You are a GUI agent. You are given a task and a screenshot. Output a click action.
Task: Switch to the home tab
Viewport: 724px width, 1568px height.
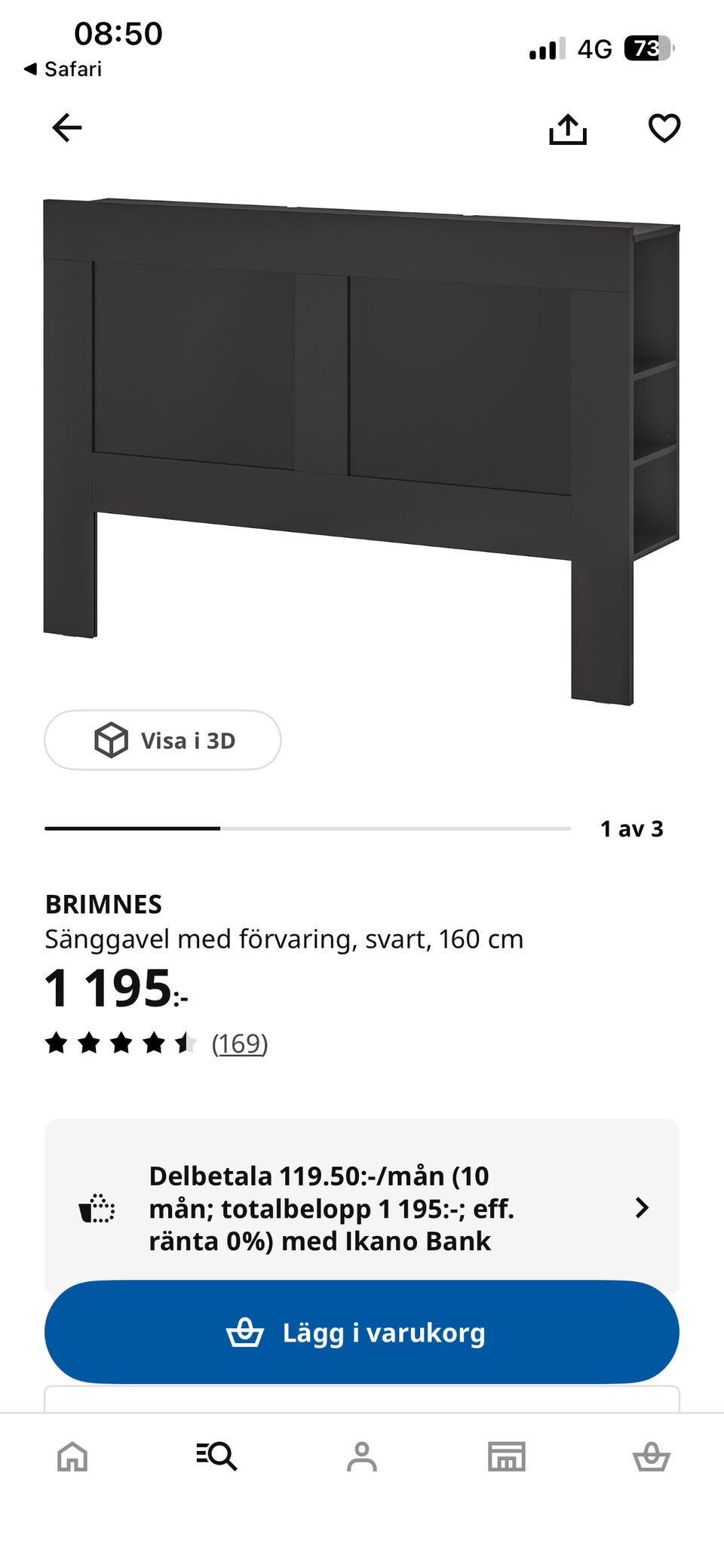pyautogui.click(x=72, y=1456)
